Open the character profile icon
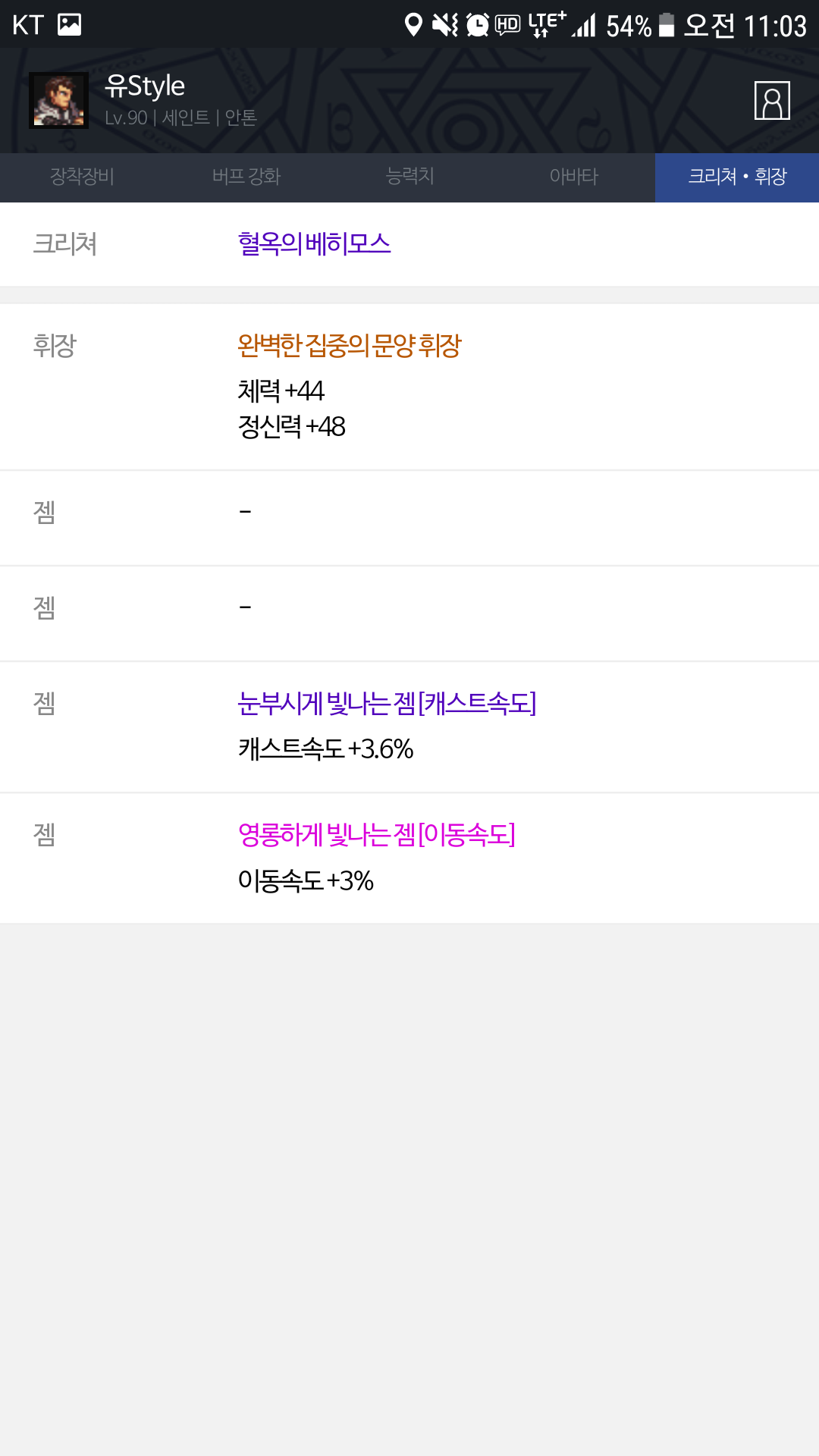 pos(772,101)
